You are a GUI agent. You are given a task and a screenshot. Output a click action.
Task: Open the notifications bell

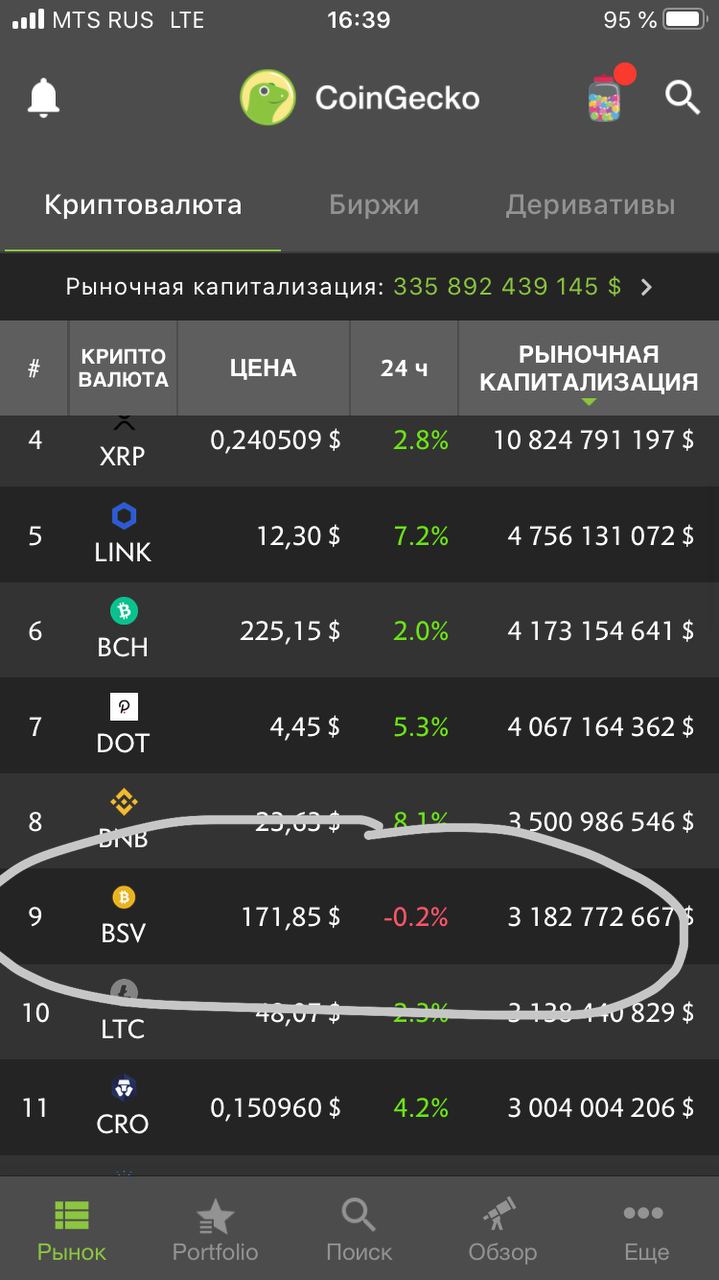tap(43, 98)
